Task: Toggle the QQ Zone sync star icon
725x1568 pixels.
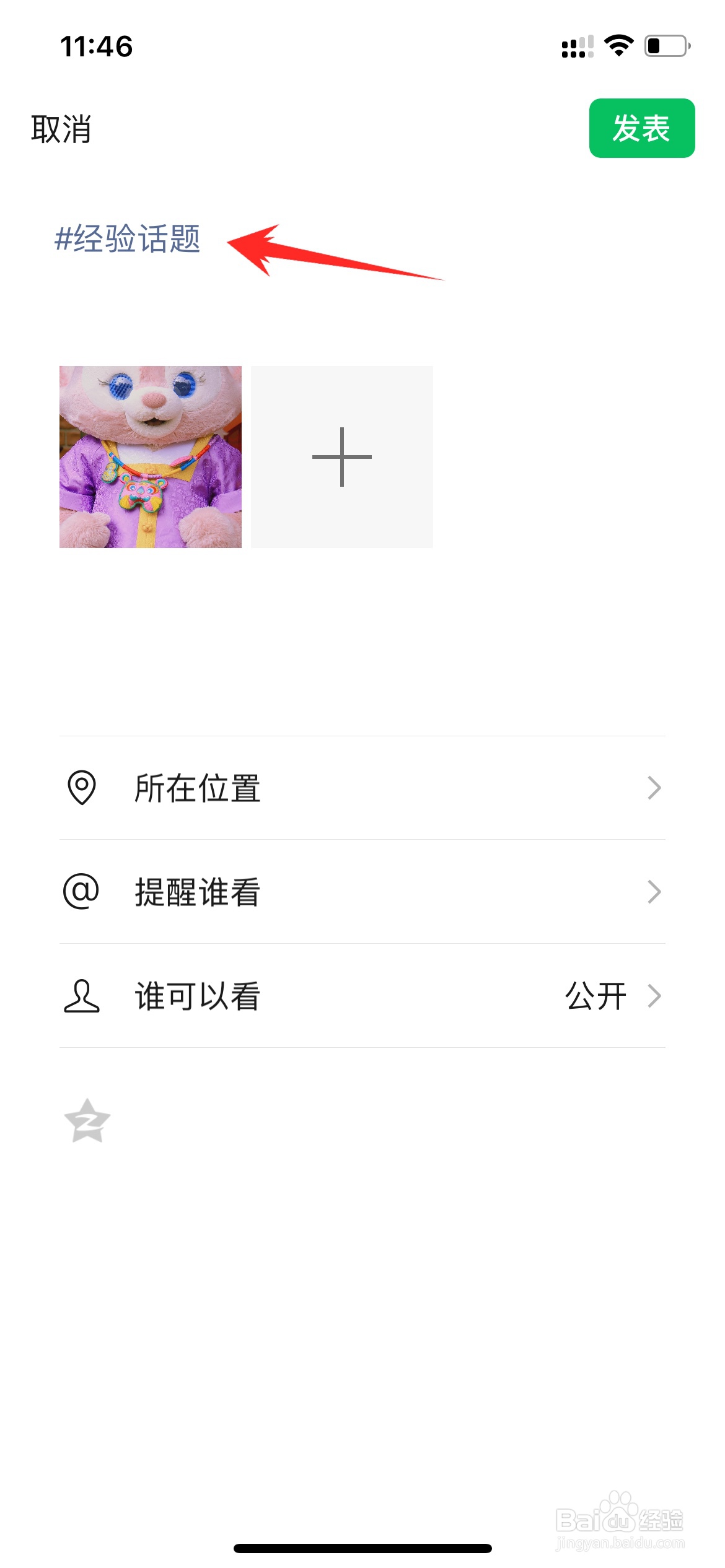Action: [x=87, y=1121]
